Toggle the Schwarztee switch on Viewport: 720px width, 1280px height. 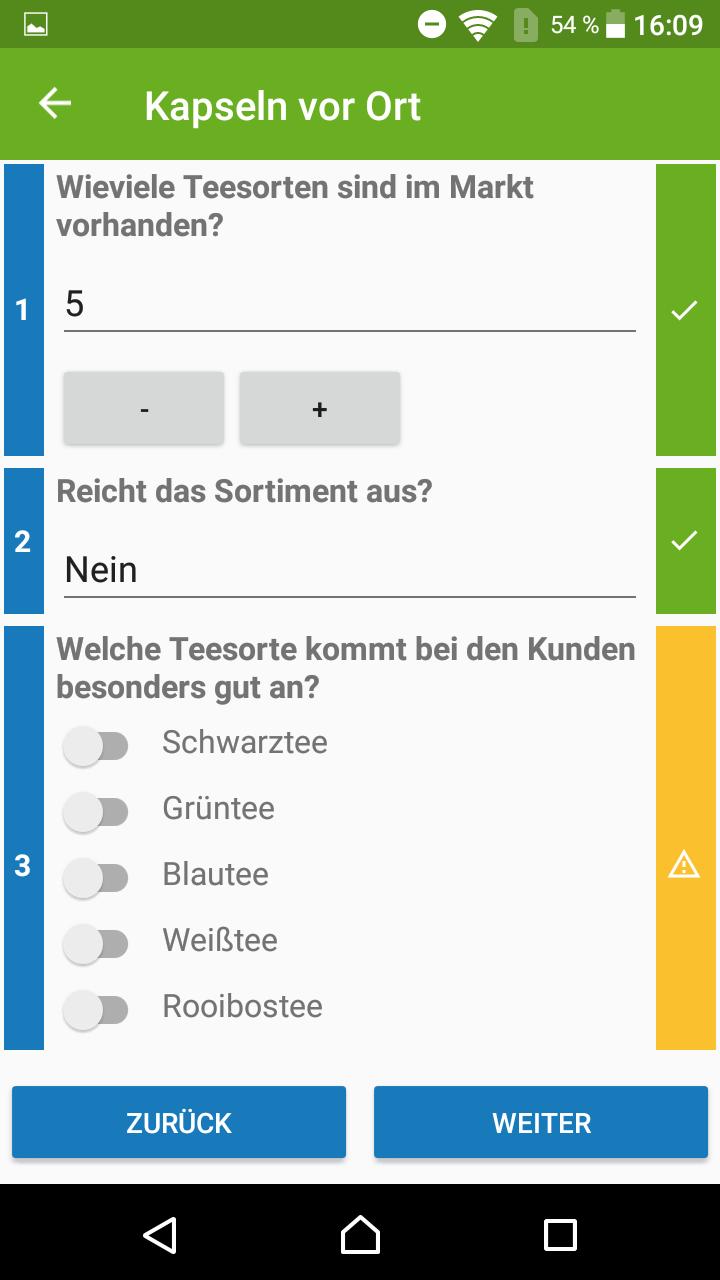(x=96, y=745)
